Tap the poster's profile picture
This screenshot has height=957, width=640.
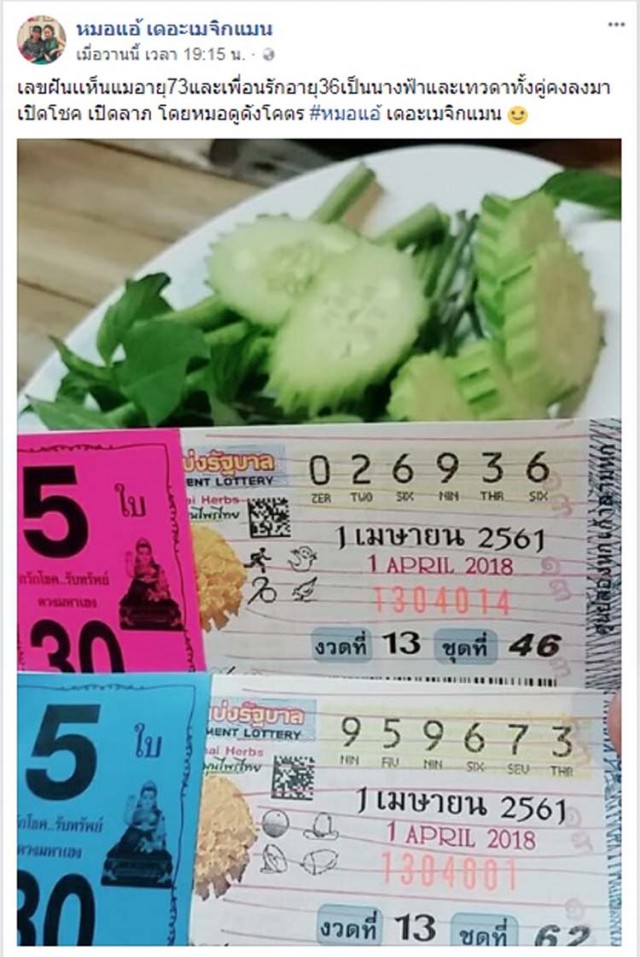42,39
